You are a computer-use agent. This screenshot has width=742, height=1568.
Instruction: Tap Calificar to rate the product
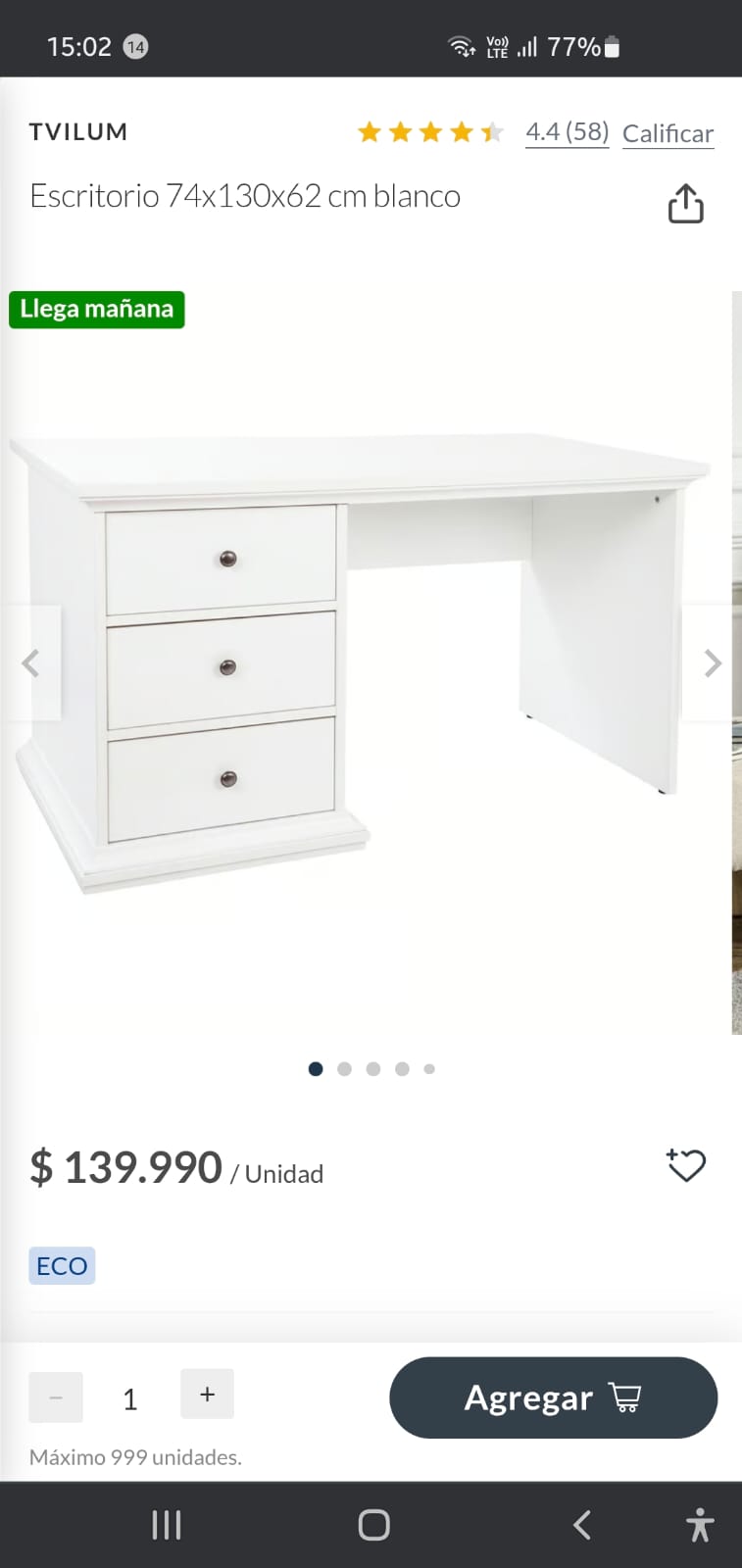(668, 133)
